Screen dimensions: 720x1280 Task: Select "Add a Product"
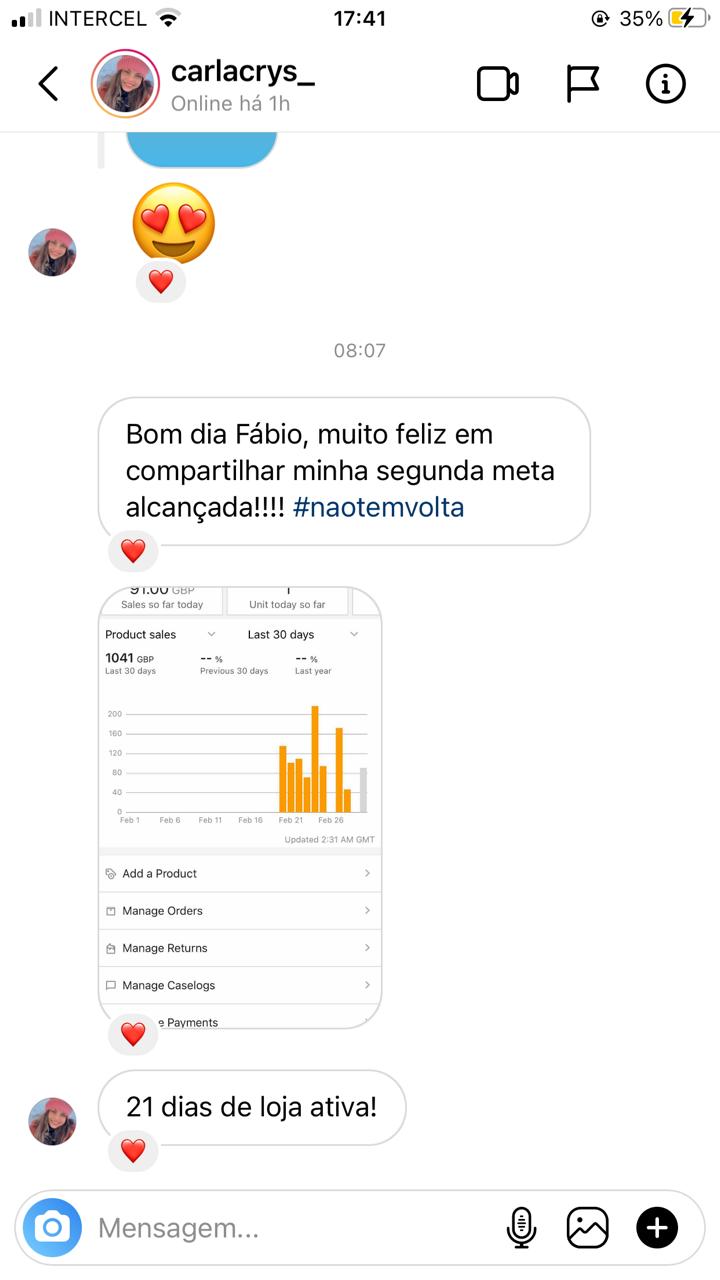click(x=240, y=873)
